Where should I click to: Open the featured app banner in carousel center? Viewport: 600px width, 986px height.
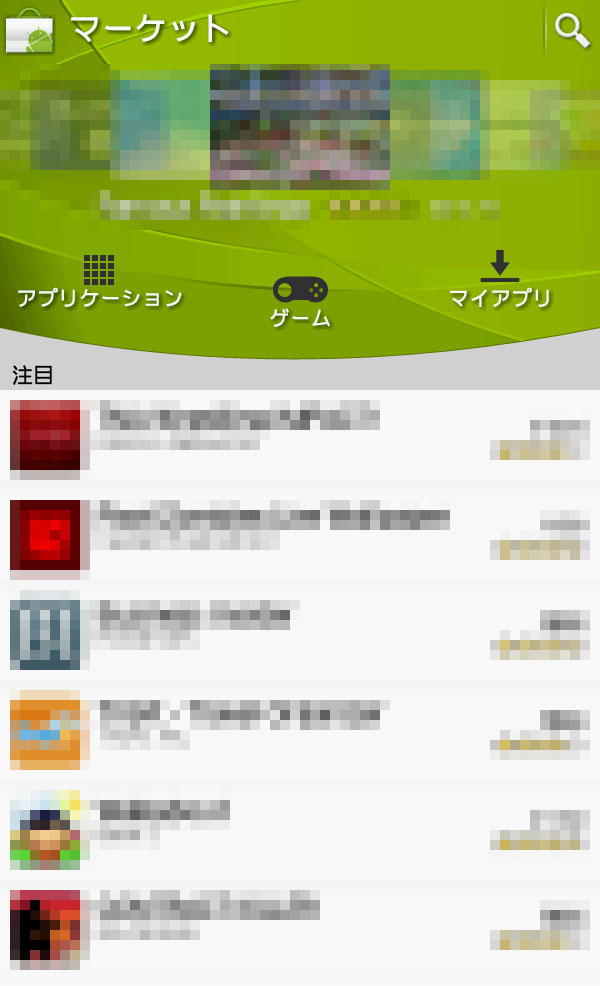[300, 127]
